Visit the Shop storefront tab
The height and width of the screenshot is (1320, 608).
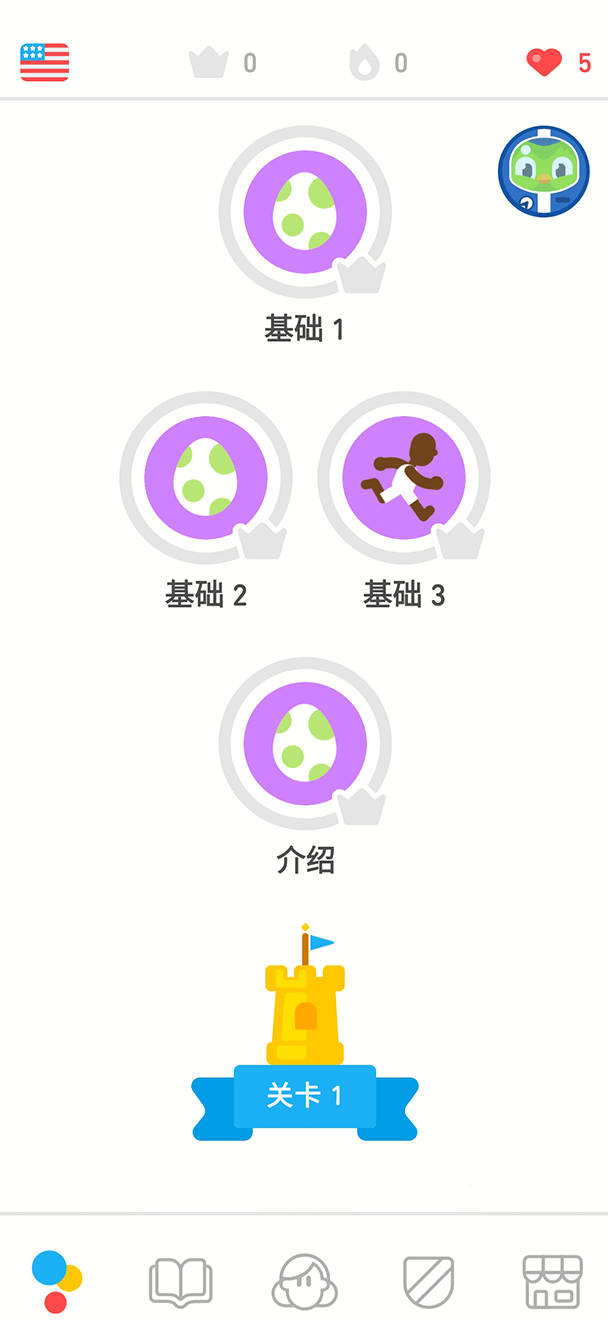[552, 1282]
